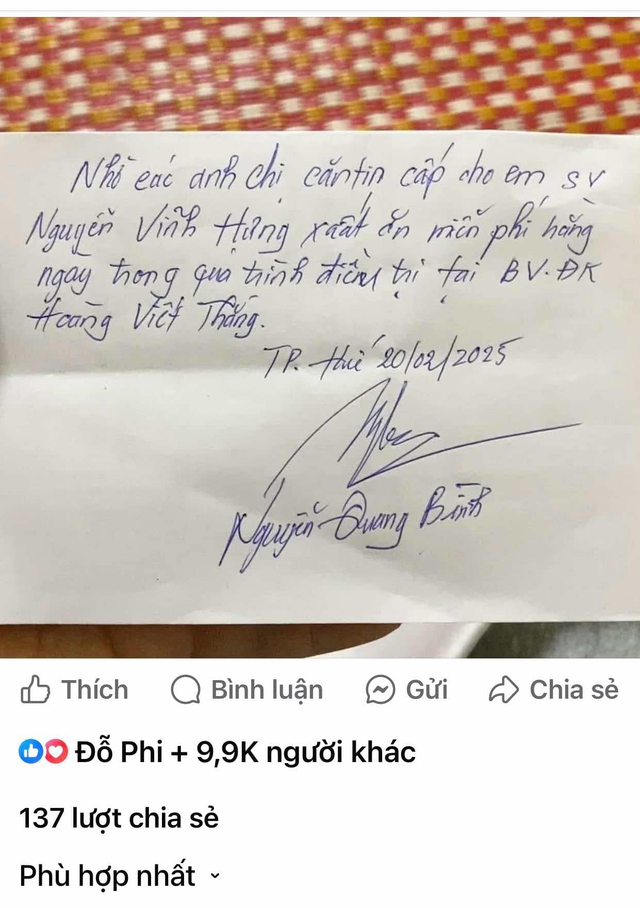Share the post with Chia sẻ
640x908 pixels.
tap(553, 690)
